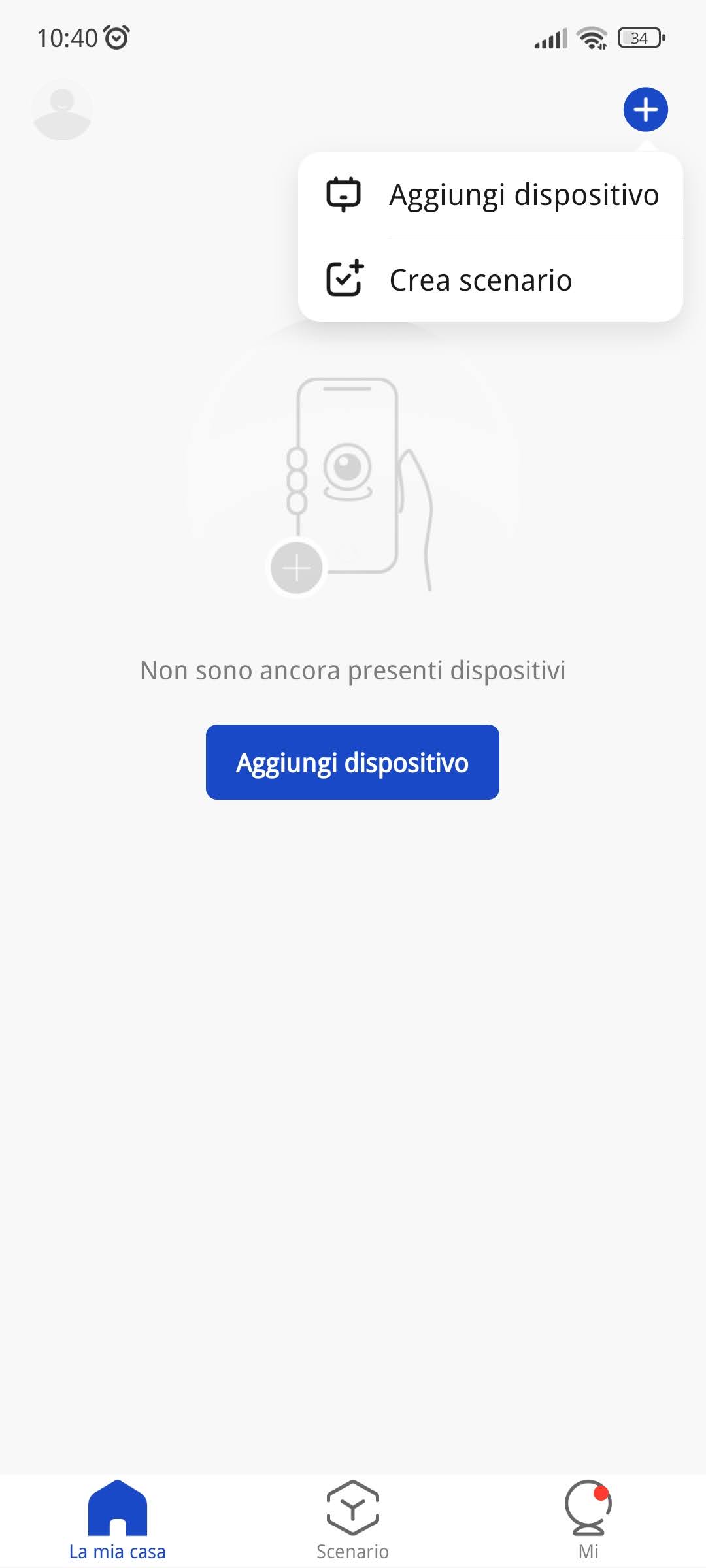Image resolution: width=706 pixels, height=1568 pixels.
Task: Tap the blue plus icon
Action: (x=645, y=109)
